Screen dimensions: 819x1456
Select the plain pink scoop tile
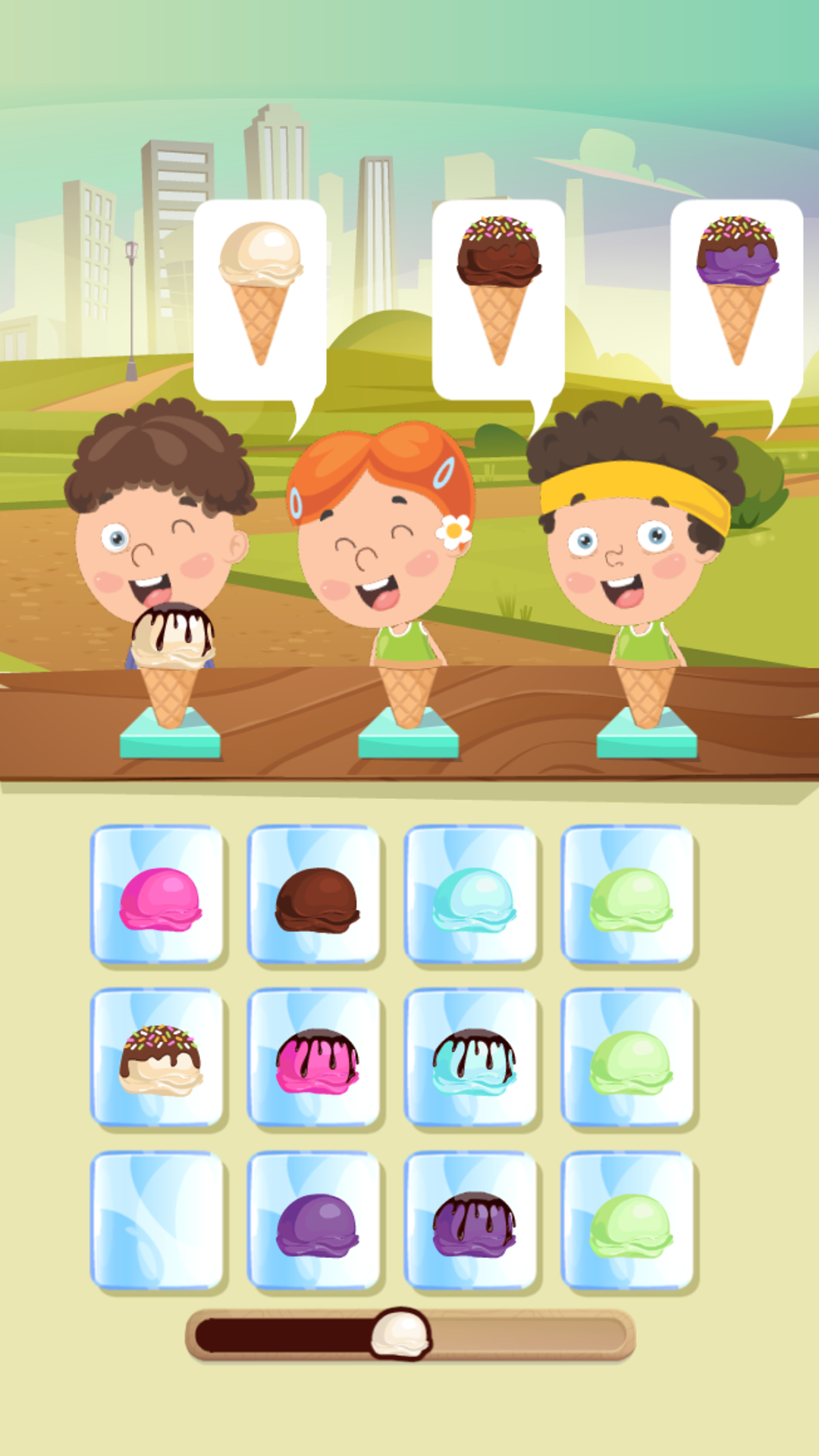click(158, 896)
